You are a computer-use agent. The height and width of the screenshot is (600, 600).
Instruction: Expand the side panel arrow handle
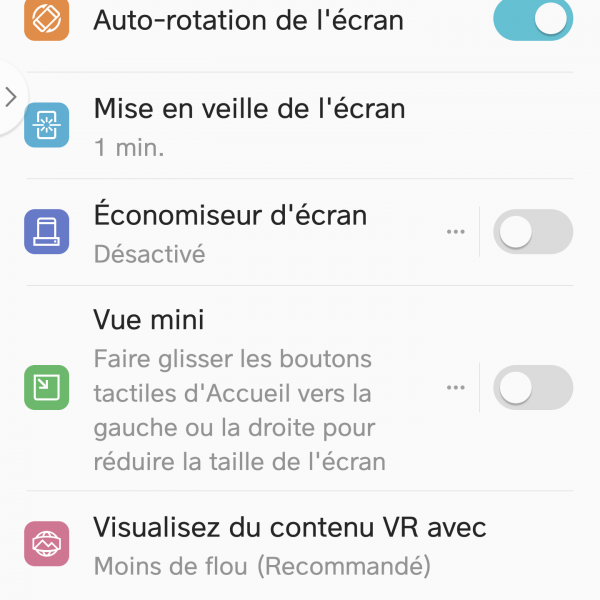(10, 97)
